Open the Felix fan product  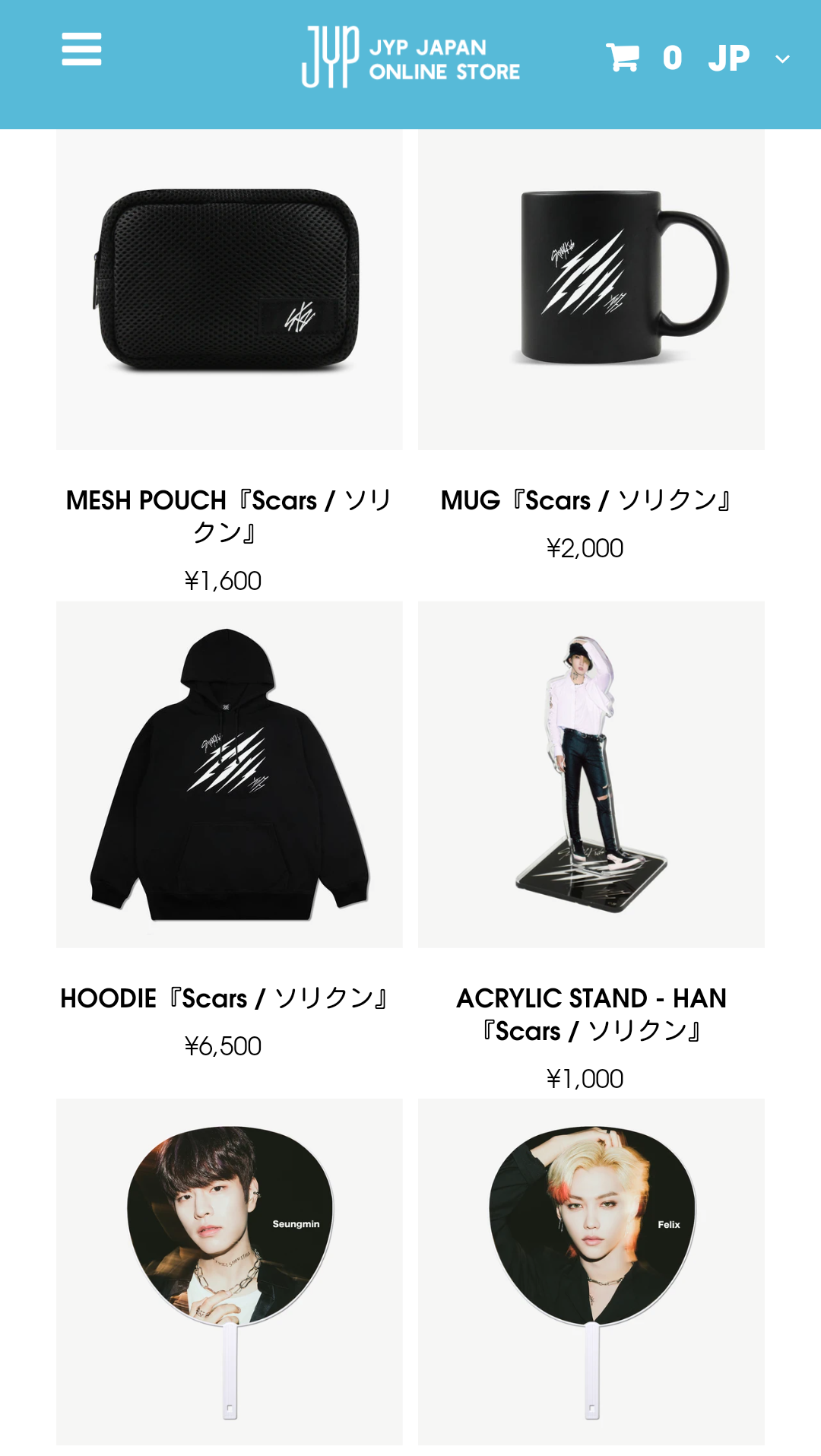pyautogui.click(x=591, y=1271)
